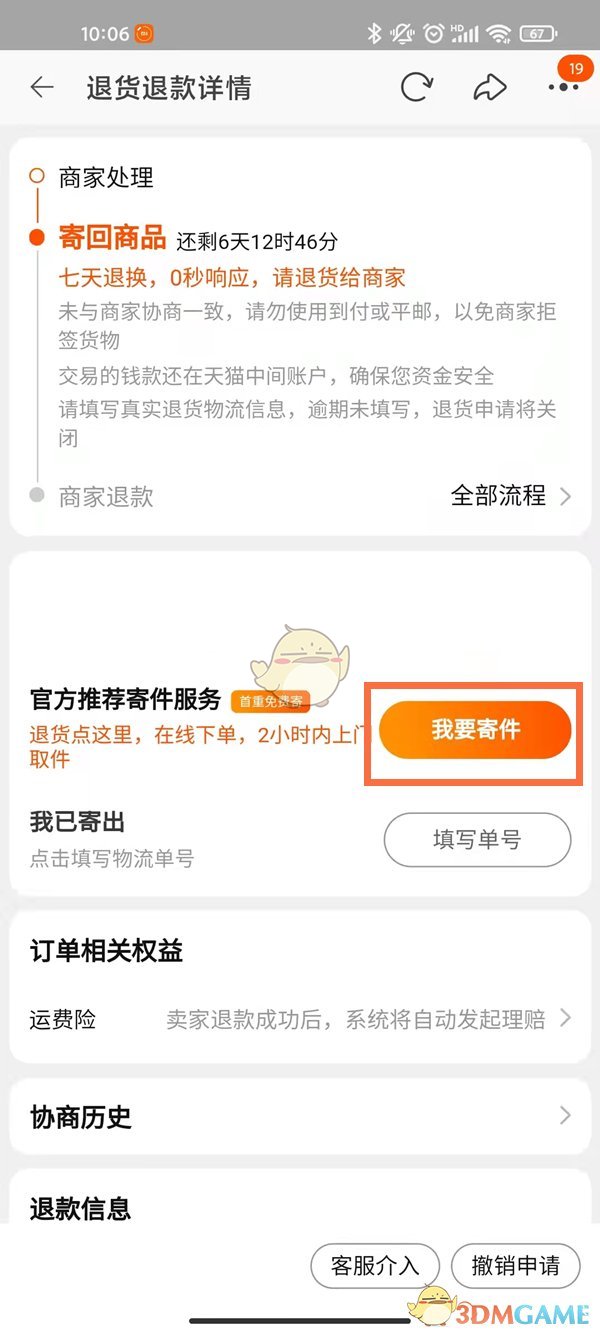Tap the orange 我要寄件 button
This screenshot has height=1333, width=600.
pyautogui.click(x=475, y=729)
